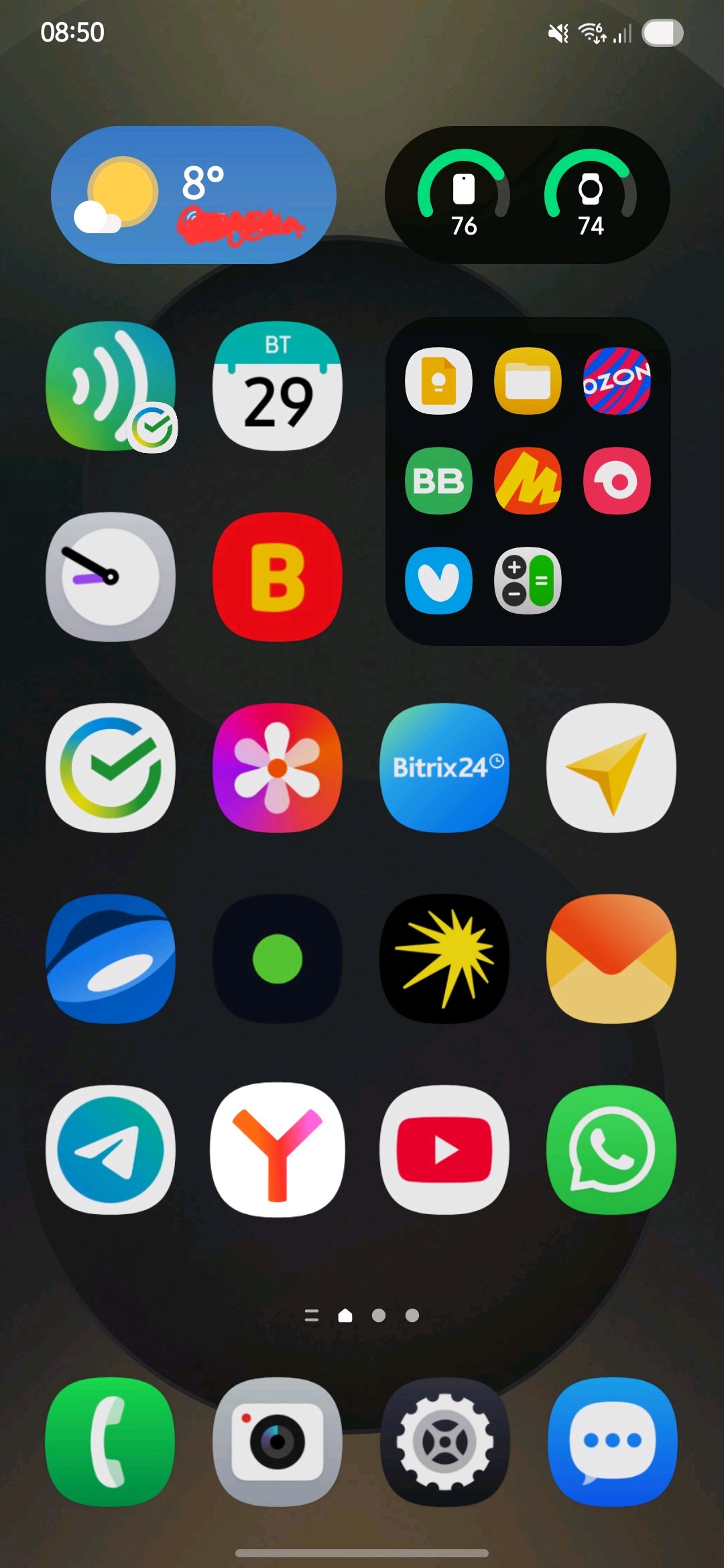The height and width of the screenshot is (1568, 724).
Task: Open the Gallery flower app
Action: tap(278, 768)
